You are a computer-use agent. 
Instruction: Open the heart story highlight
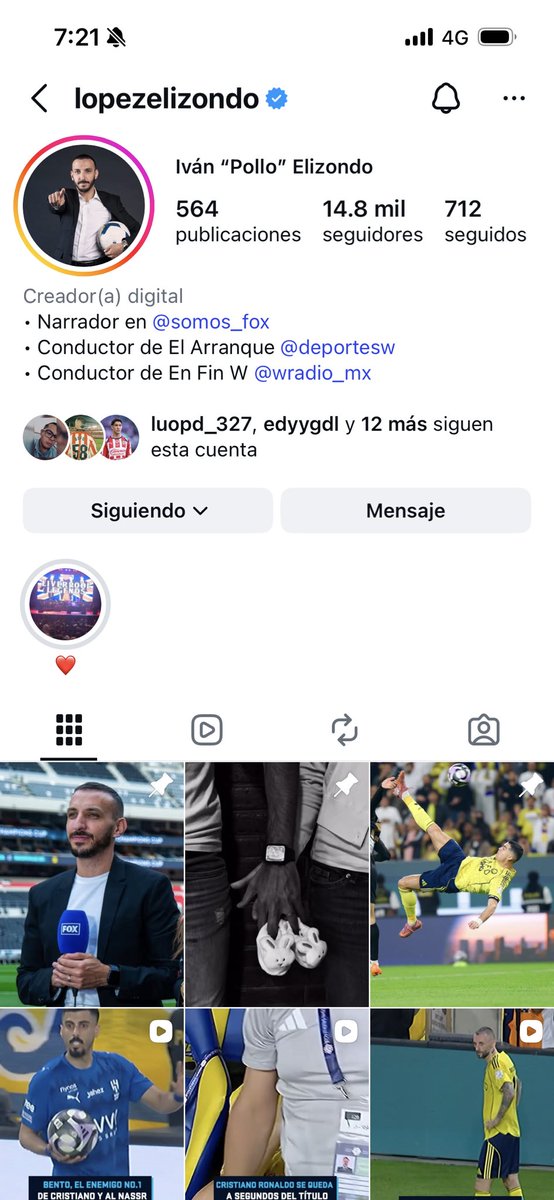click(65, 618)
